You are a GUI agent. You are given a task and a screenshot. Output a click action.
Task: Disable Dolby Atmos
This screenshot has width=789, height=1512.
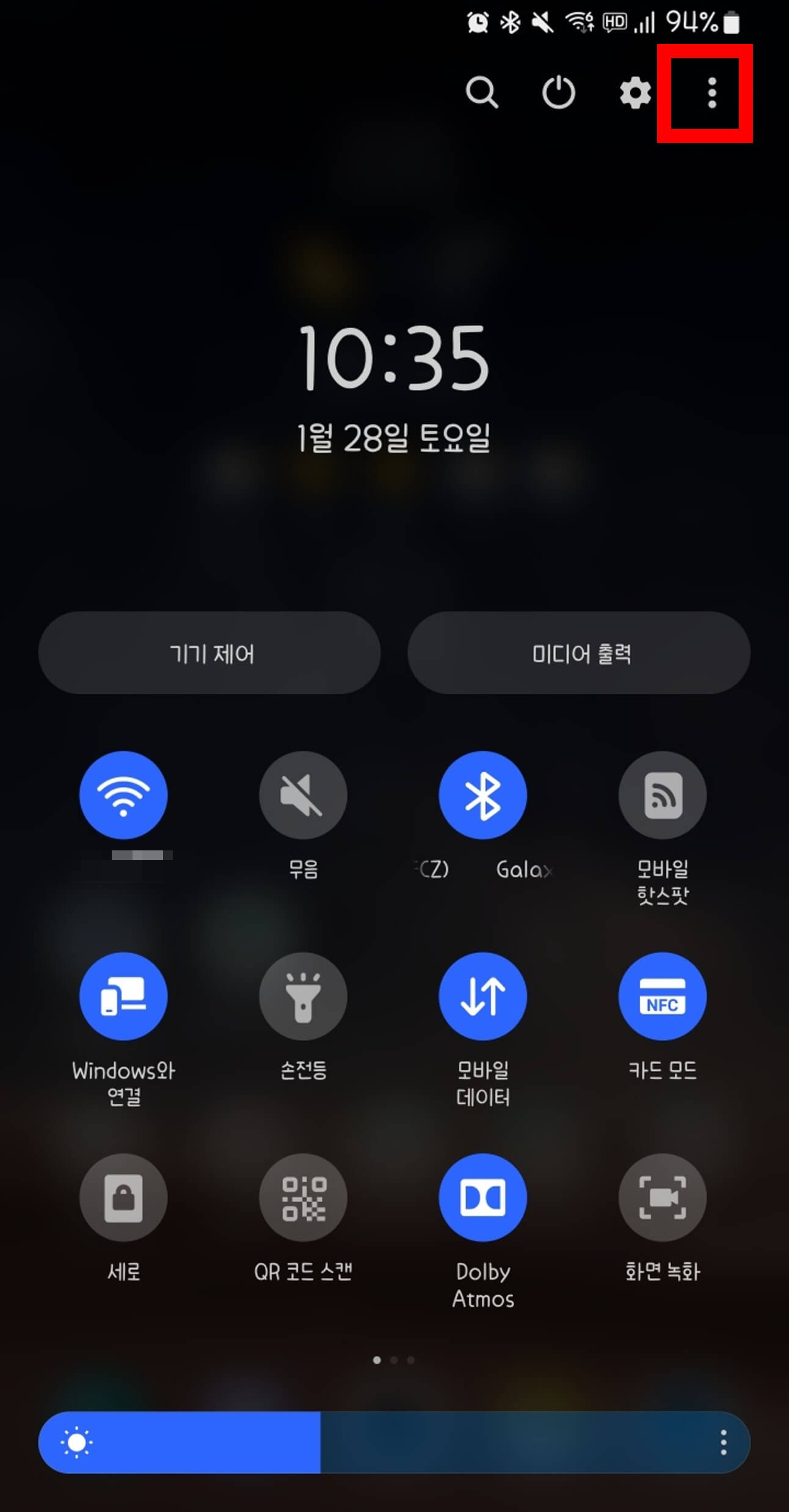(482, 1197)
